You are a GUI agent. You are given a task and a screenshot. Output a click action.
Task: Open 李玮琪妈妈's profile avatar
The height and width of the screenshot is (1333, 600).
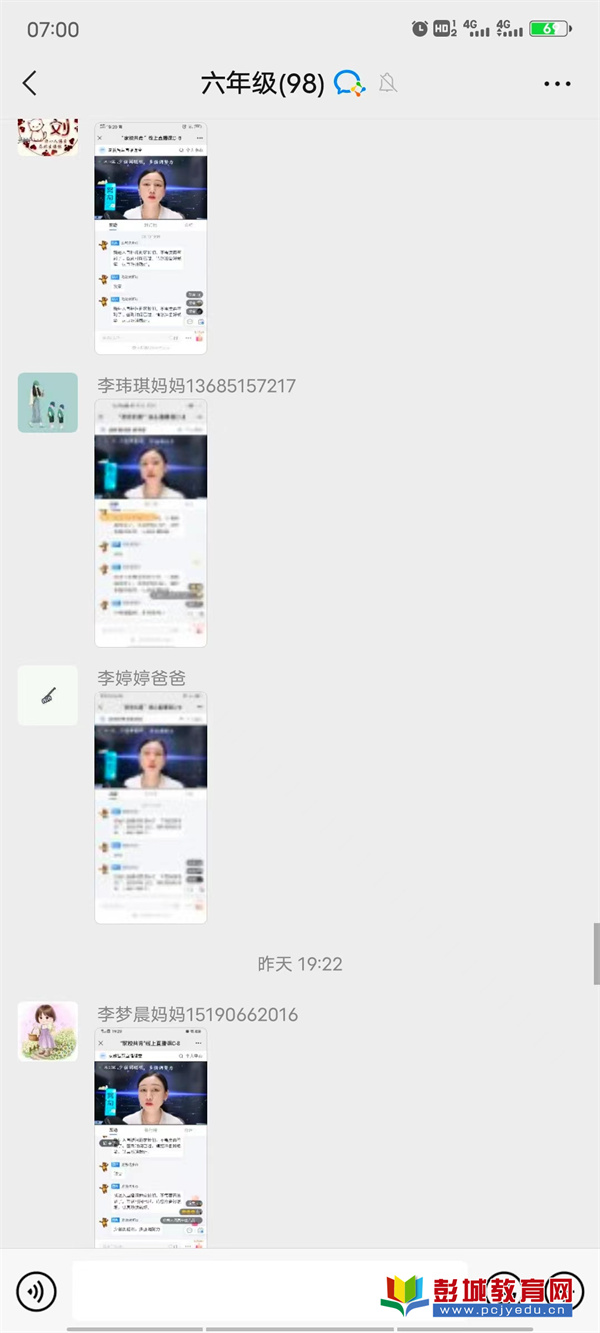coord(48,403)
